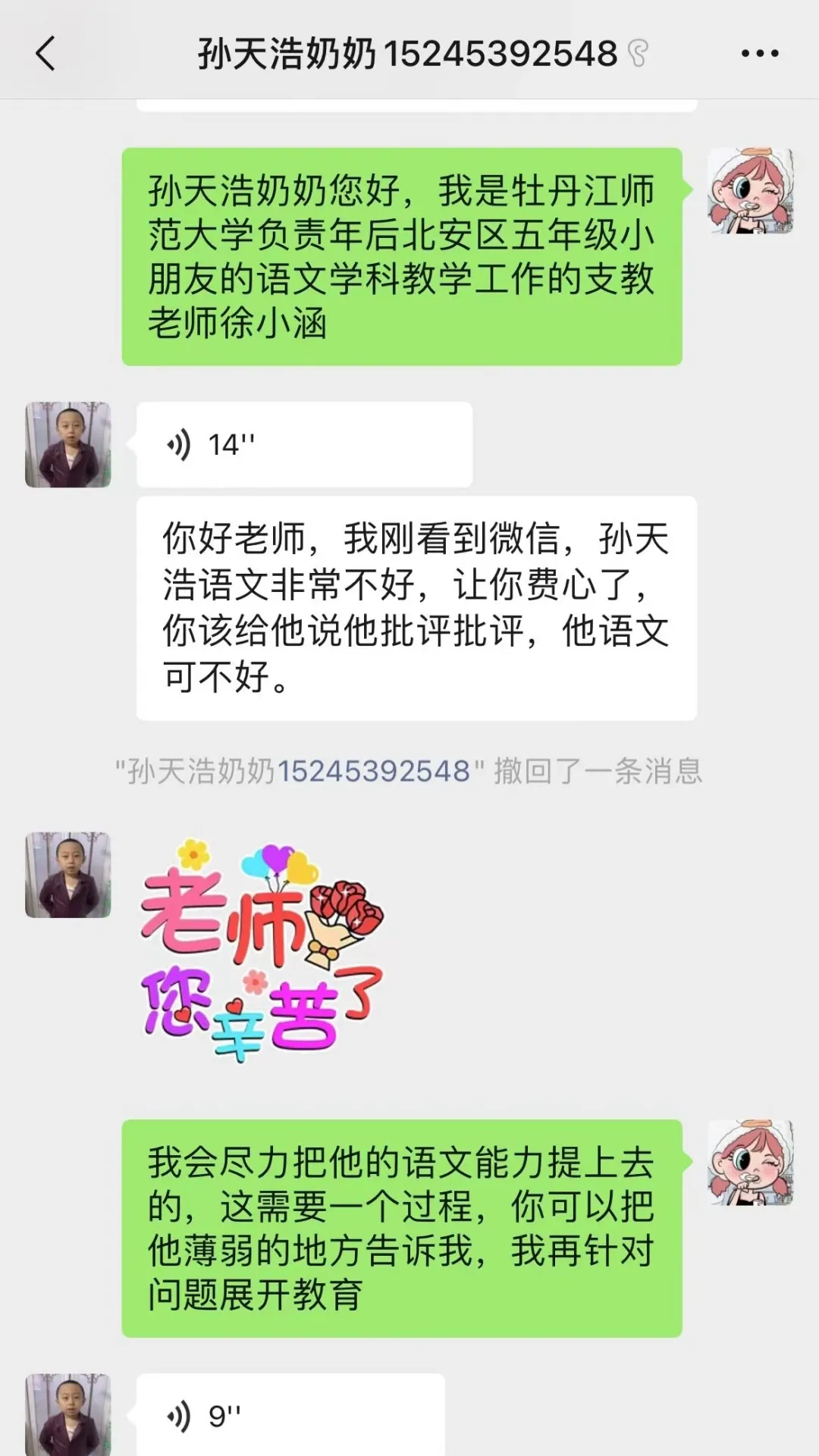The width and height of the screenshot is (819, 1456).
Task: Play the 14-second voice message
Action: click(303, 445)
